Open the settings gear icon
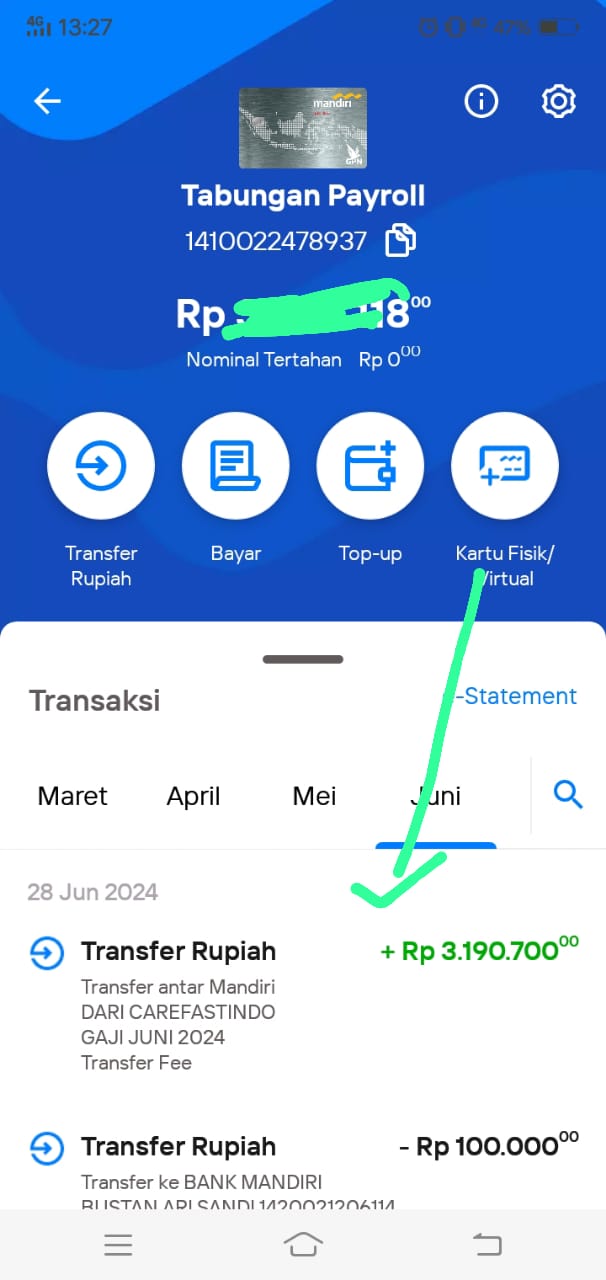This screenshot has width=606, height=1280. (x=558, y=101)
